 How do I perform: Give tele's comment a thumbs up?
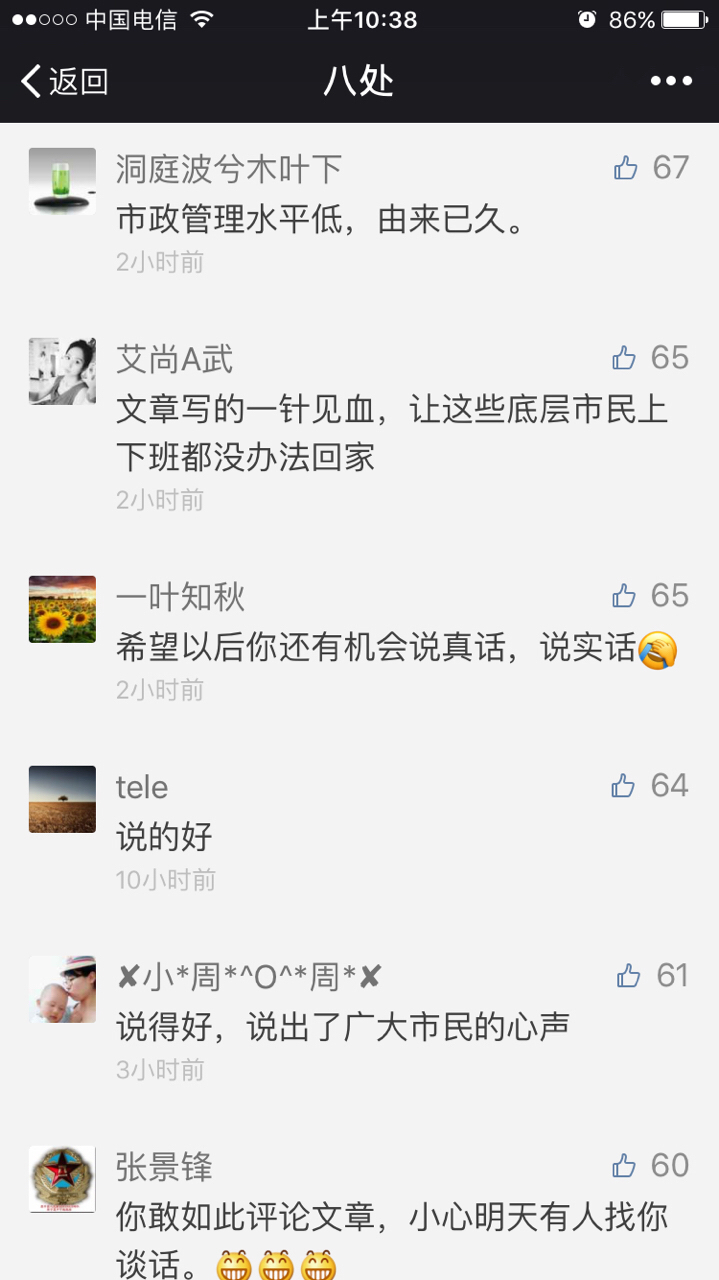[x=623, y=786]
